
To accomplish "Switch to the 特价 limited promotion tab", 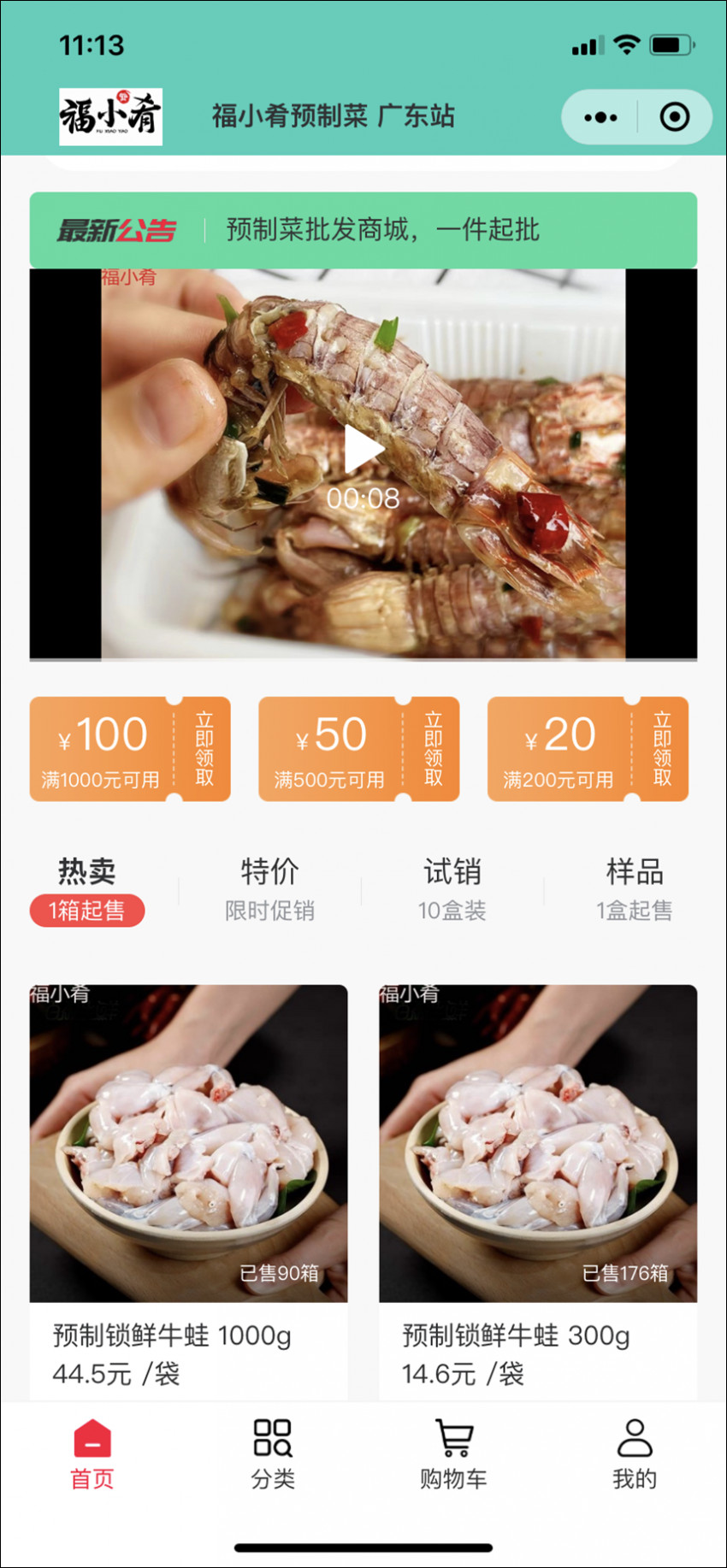I will pyautogui.click(x=269, y=873).
